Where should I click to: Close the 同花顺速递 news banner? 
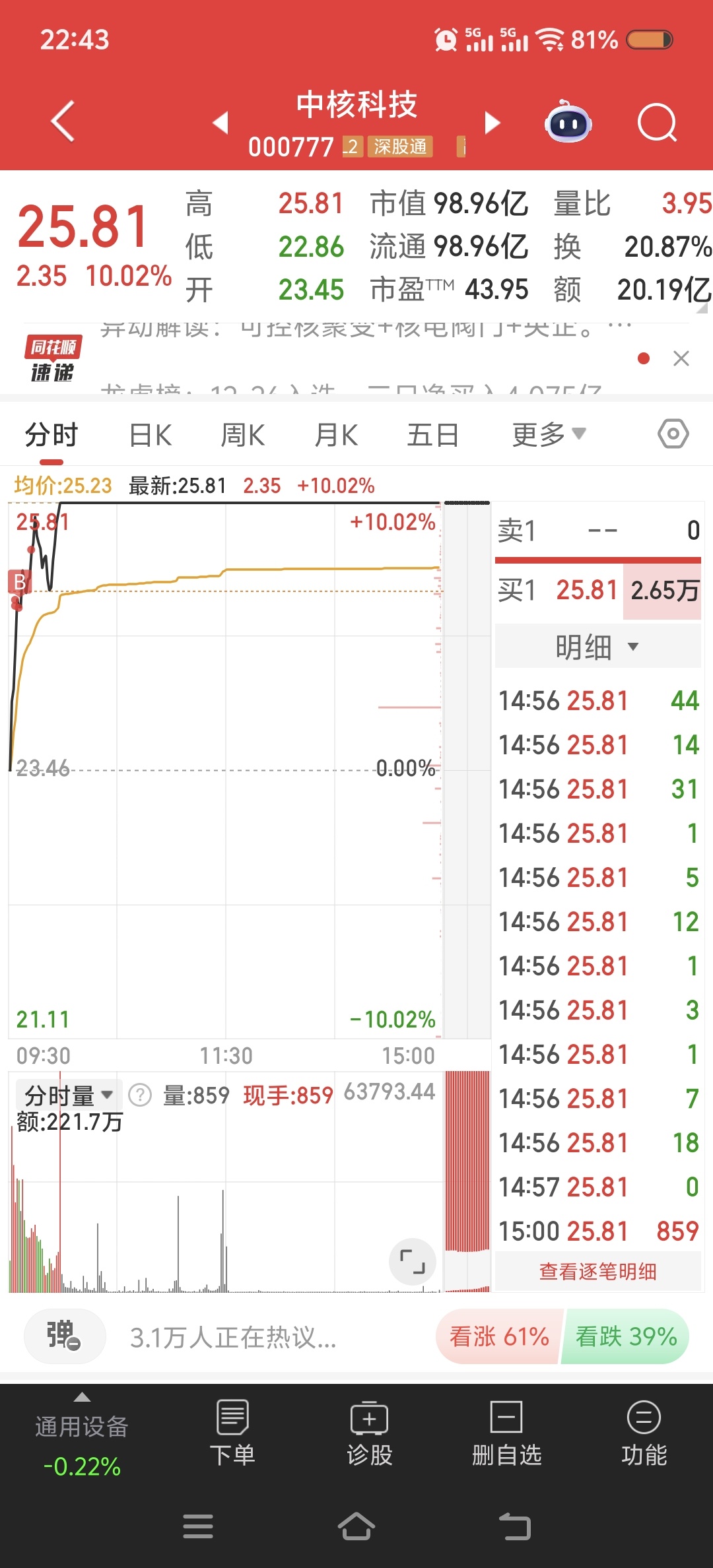point(681,358)
